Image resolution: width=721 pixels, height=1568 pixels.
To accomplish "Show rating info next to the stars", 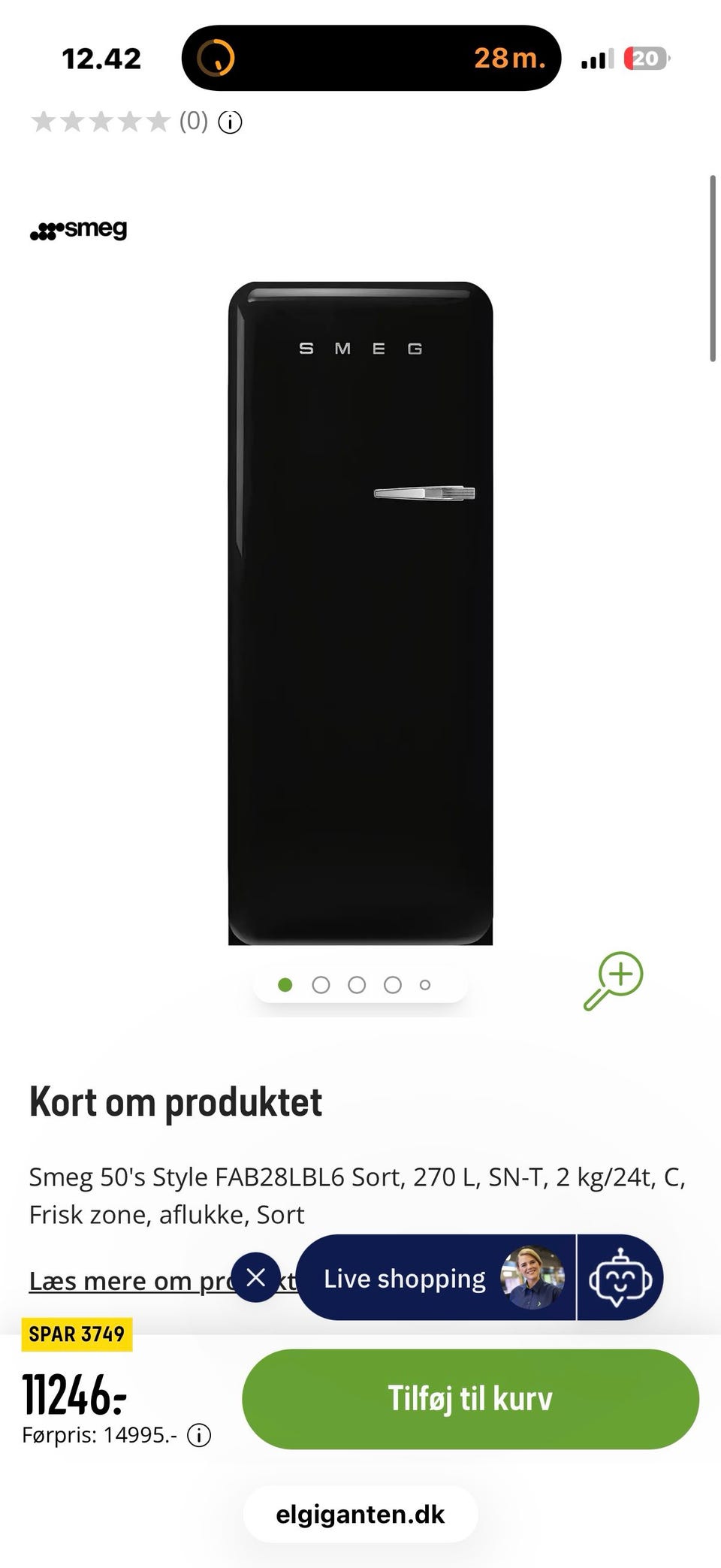I will (230, 122).
